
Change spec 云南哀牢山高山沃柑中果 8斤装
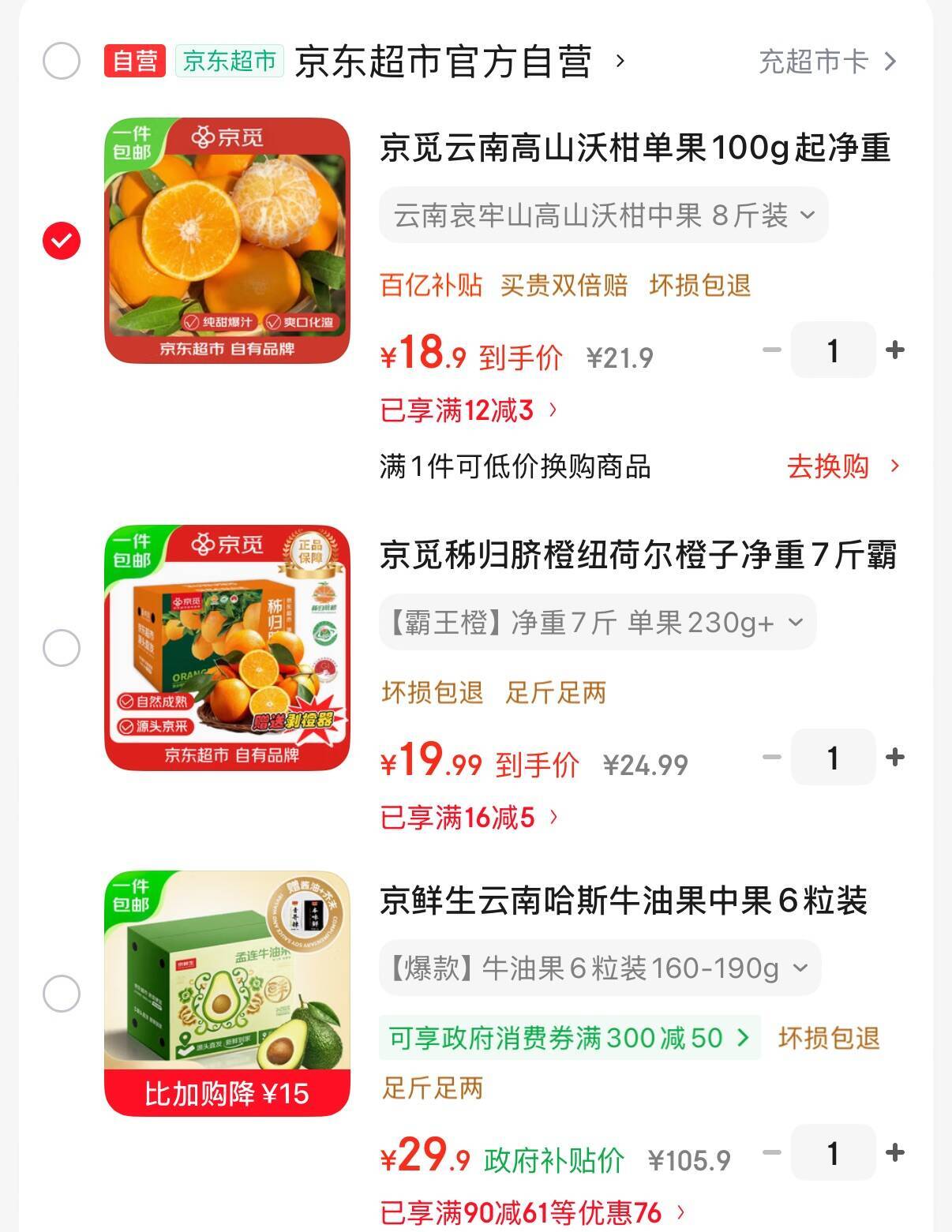coord(603,215)
